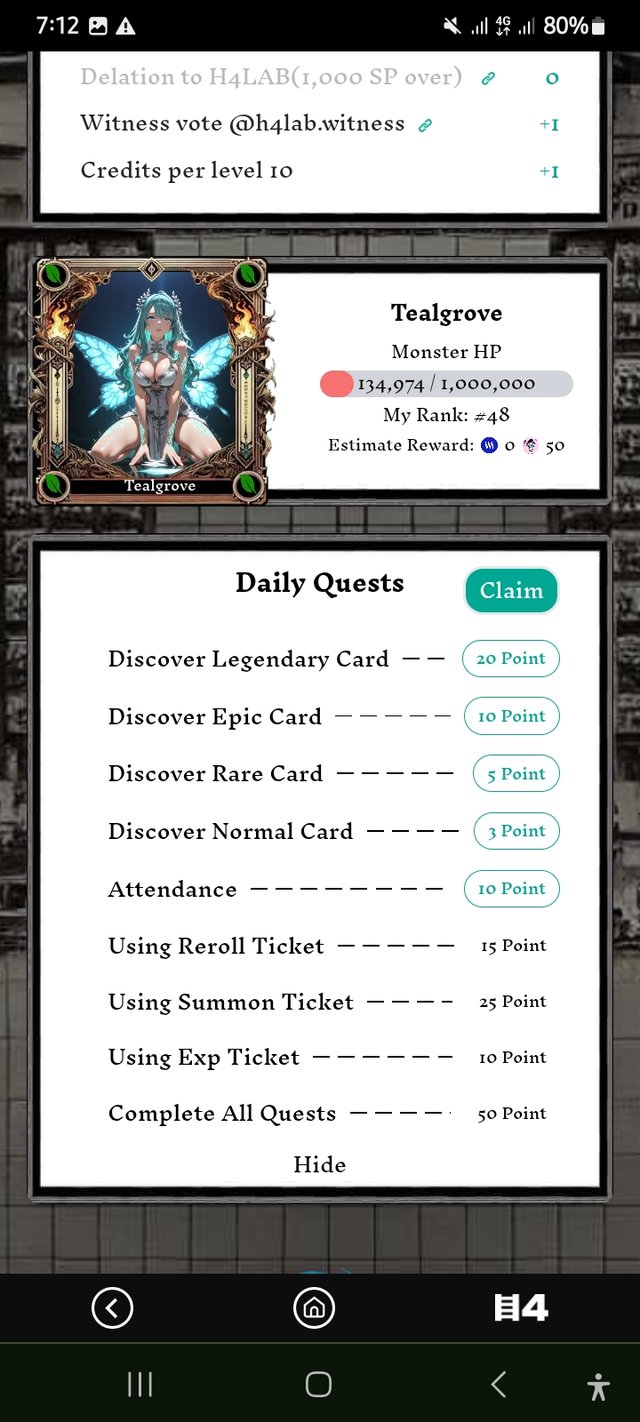Claim the daily quest rewards
Image resolution: width=640 pixels, height=1422 pixels.
pyautogui.click(x=511, y=590)
